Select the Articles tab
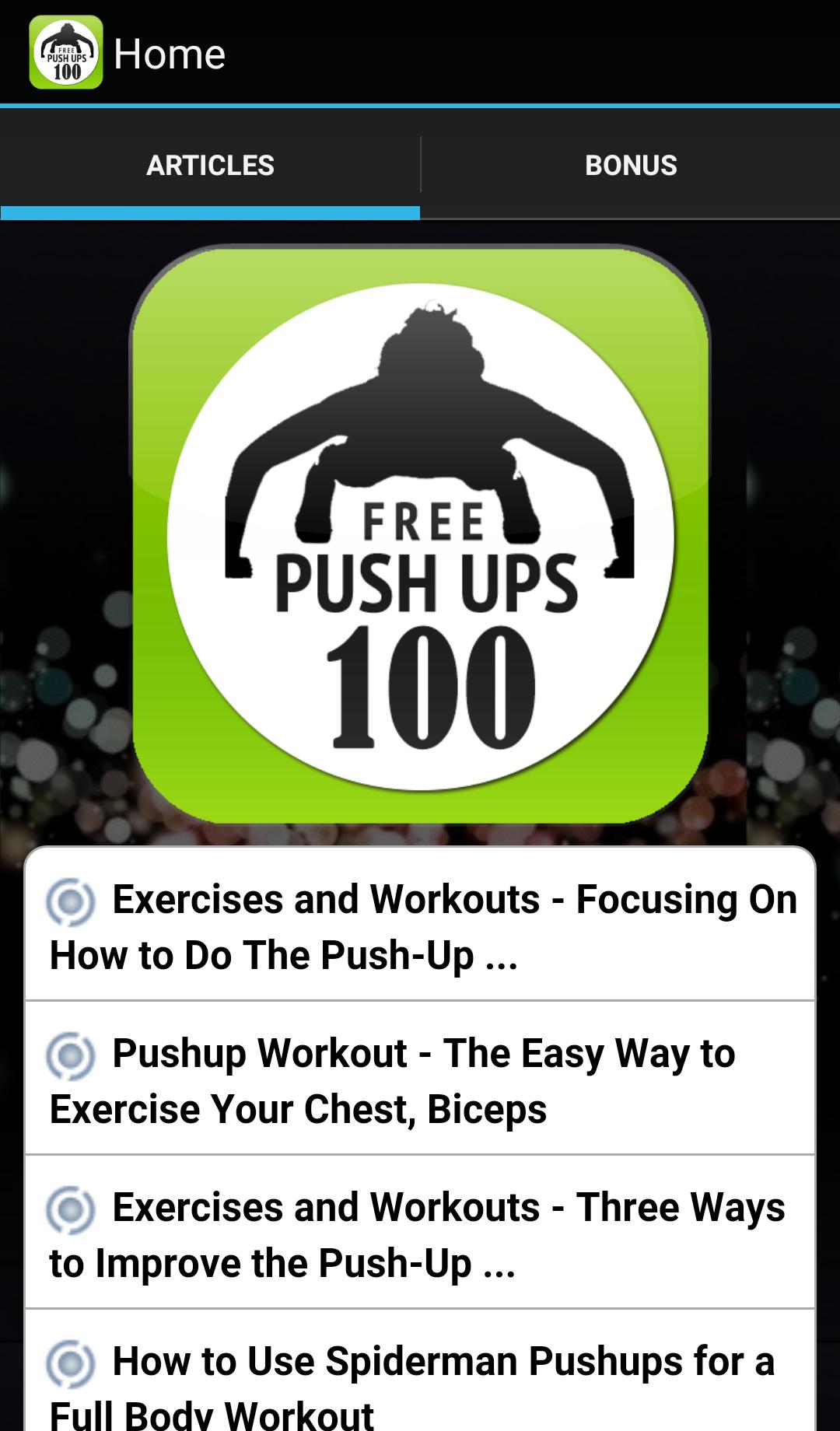Screen dimensions: 840x1431 [210, 165]
